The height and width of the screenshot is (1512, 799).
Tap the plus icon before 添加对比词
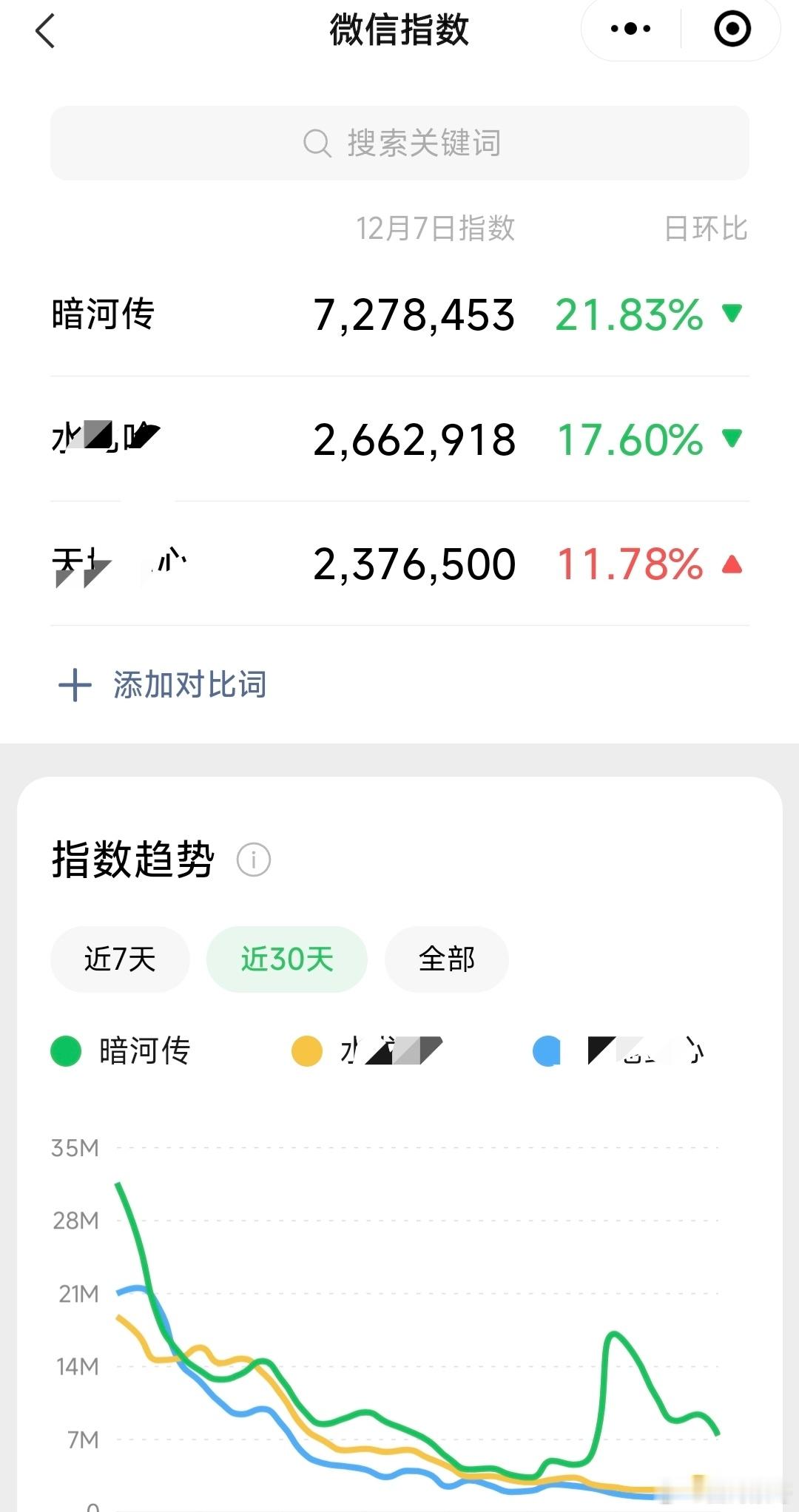[x=75, y=685]
